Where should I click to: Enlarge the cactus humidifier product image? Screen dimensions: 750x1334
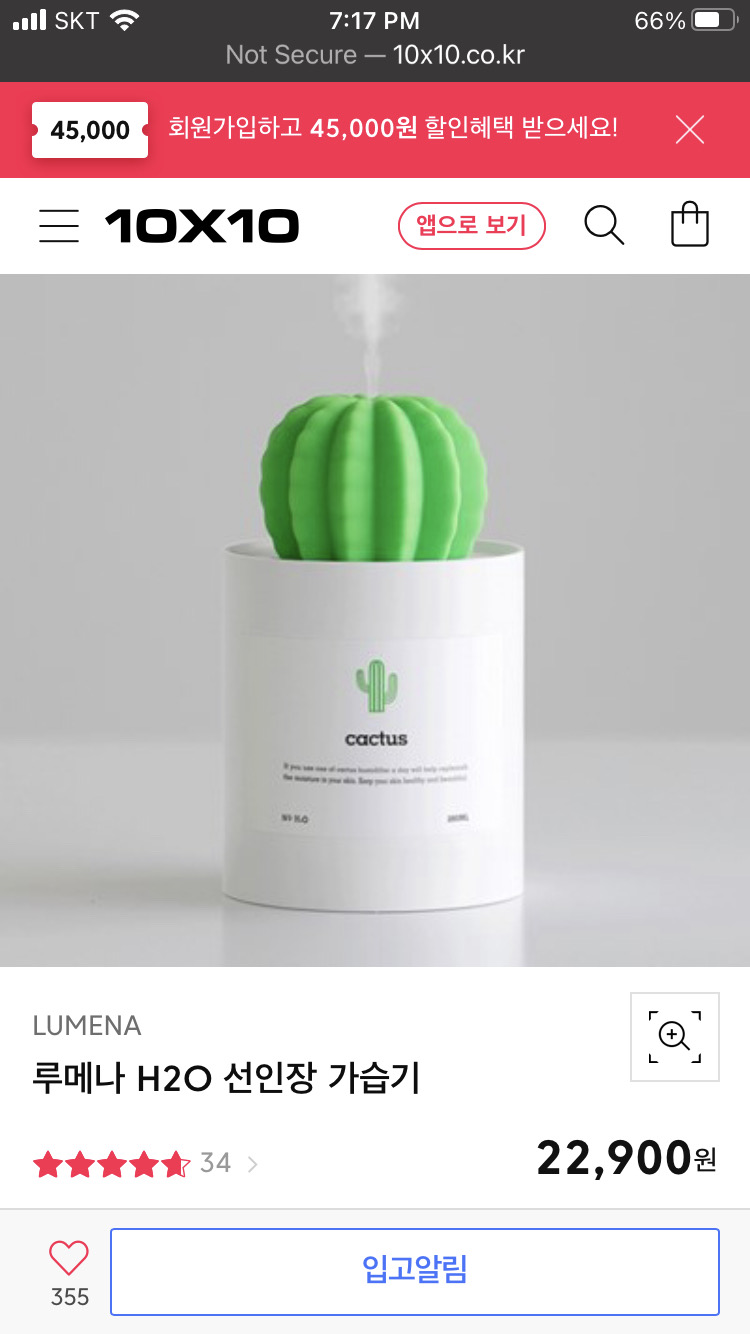[674, 1037]
